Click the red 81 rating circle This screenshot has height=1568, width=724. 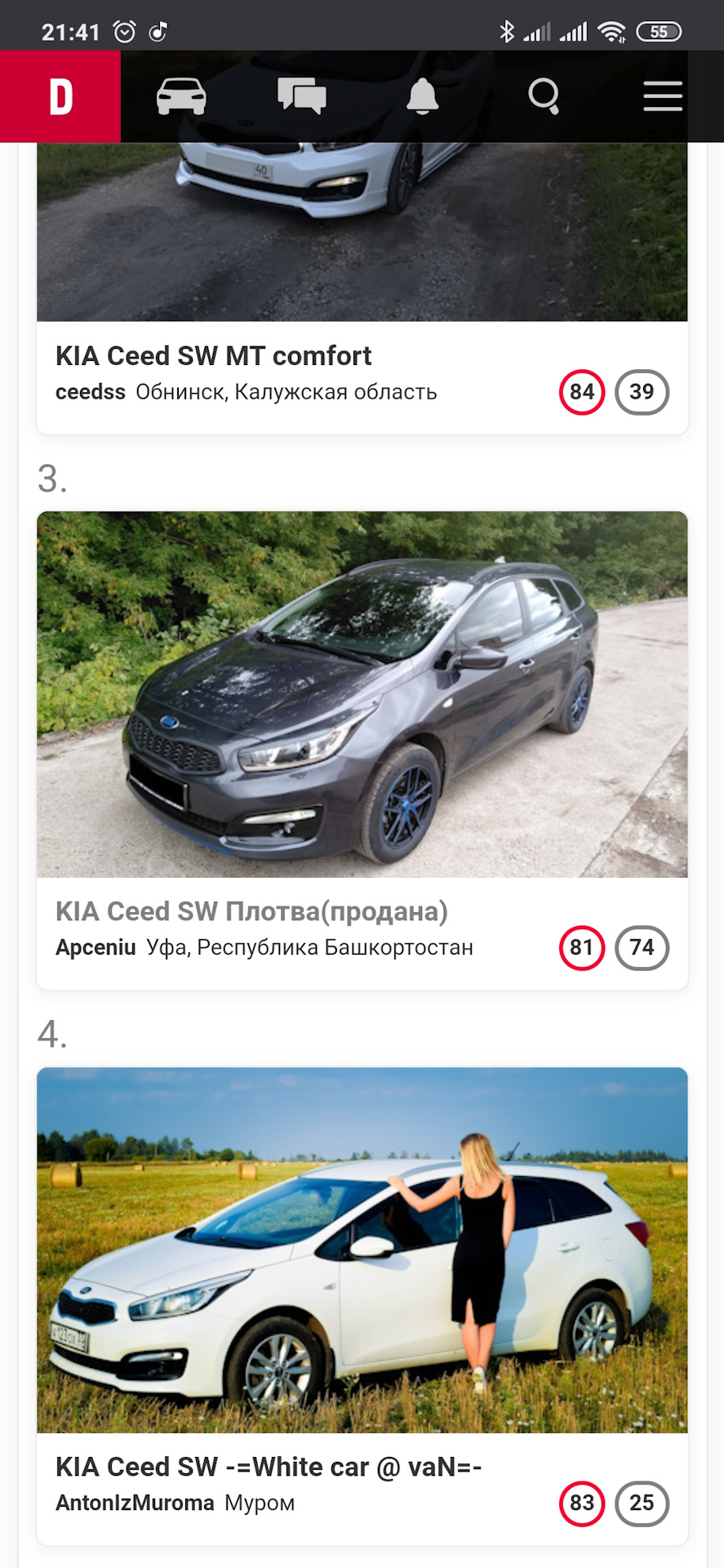point(581,948)
